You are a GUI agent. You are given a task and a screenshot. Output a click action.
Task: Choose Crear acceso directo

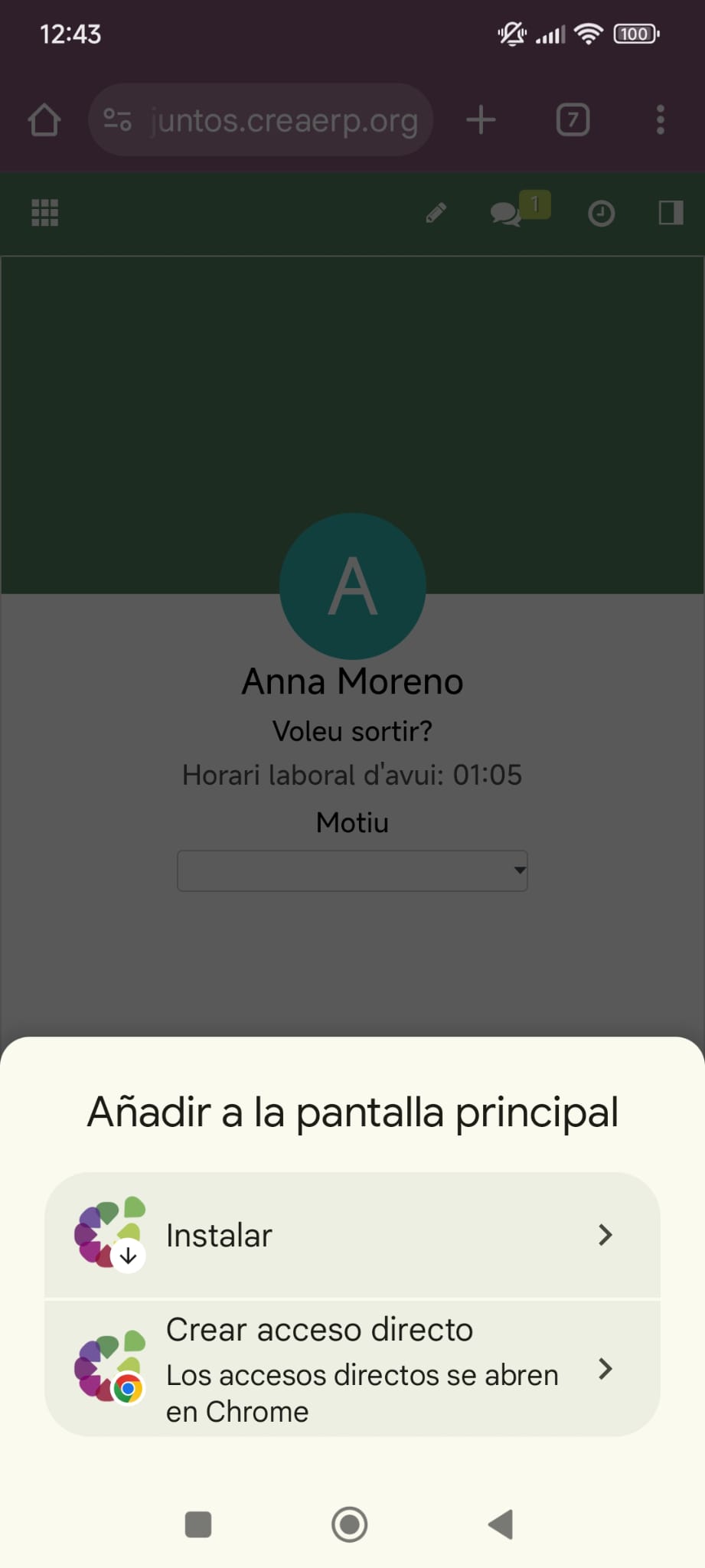pos(352,1369)
